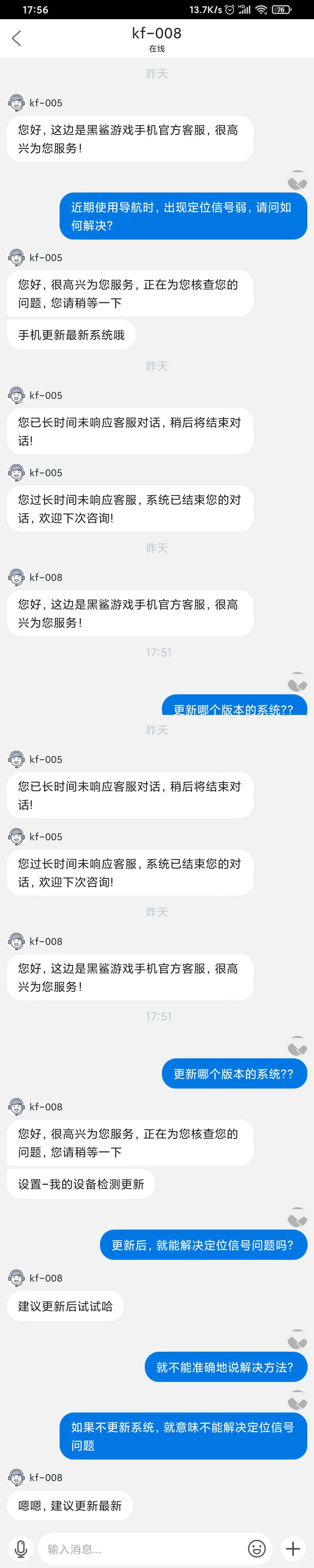
Task: Open the emoji picker
Action: tap(257, 1548)
